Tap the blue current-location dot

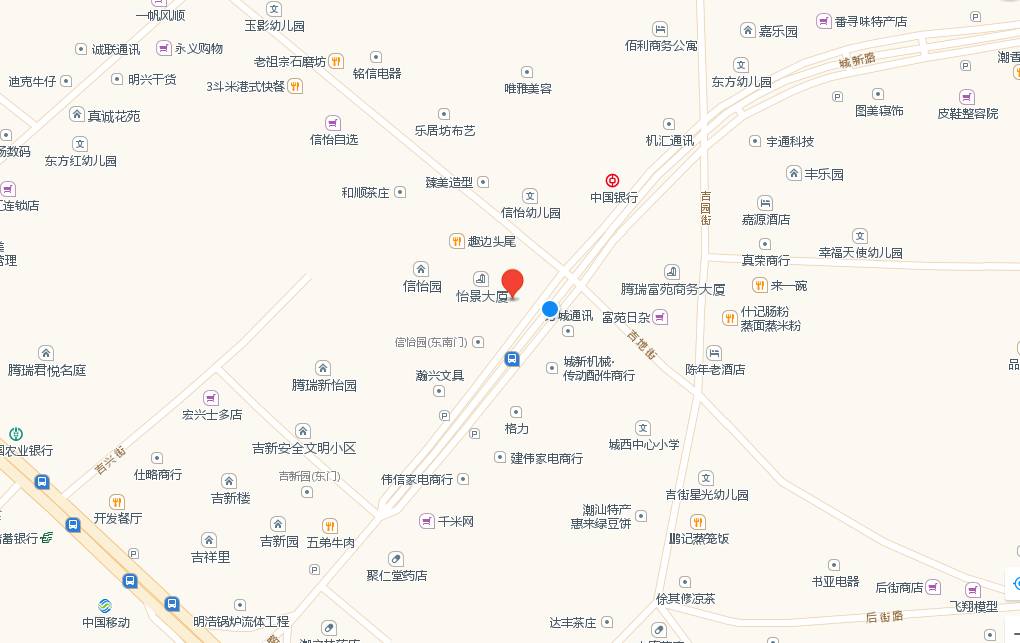549,309
